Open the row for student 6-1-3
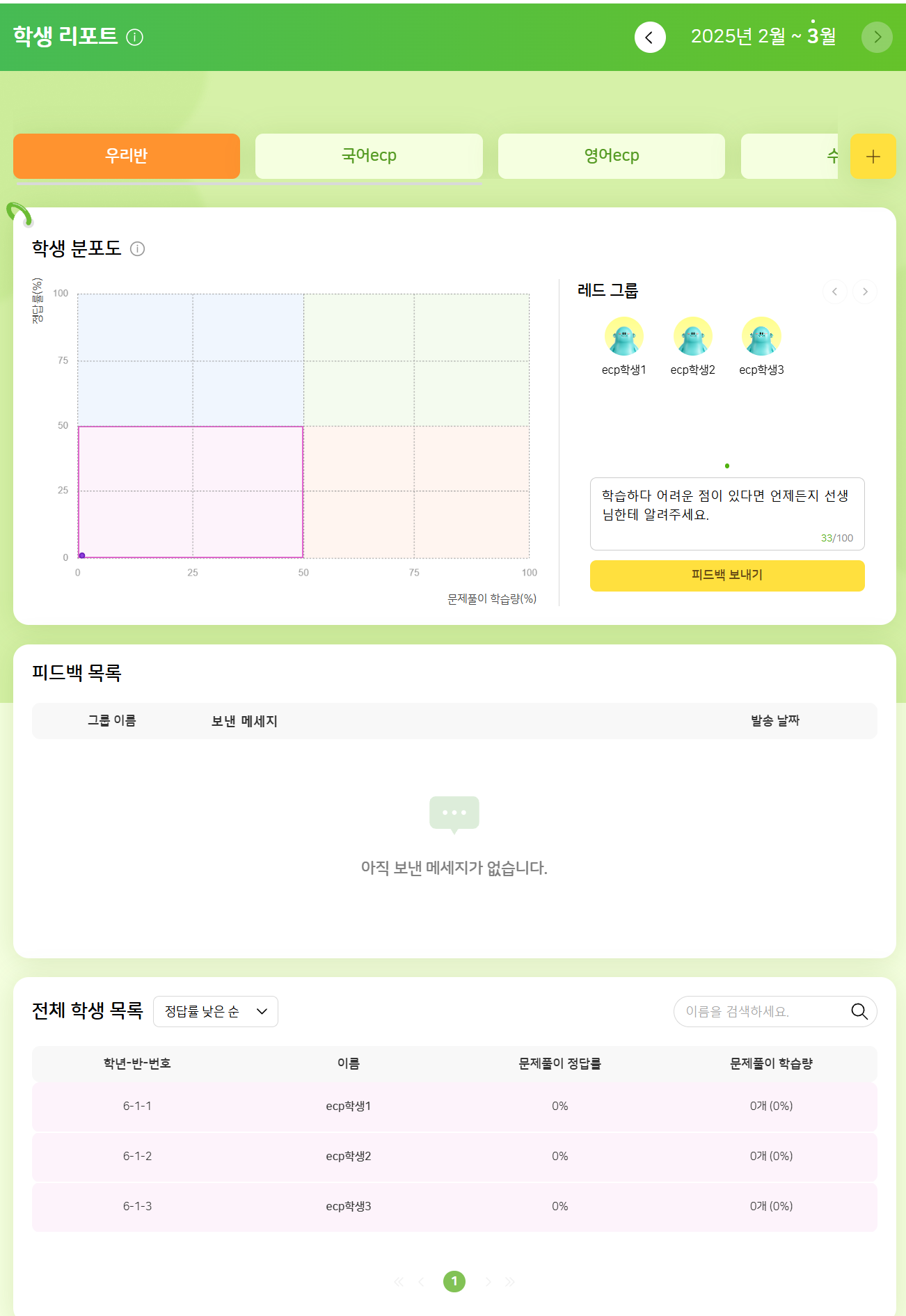Image resolution: width=906 pixels, height=1316 pixels. click(454, 1206)
